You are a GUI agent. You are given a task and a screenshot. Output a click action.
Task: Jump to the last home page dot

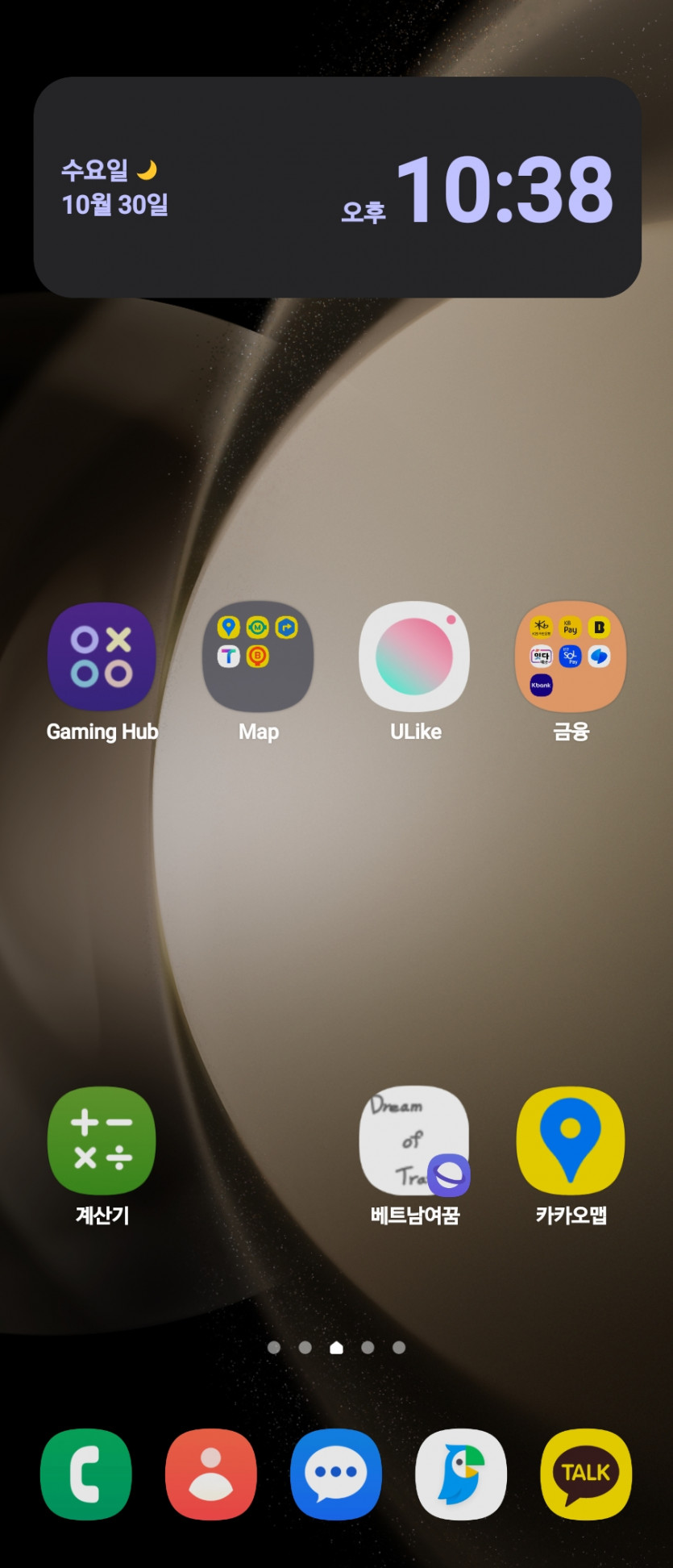point(399,1348)
